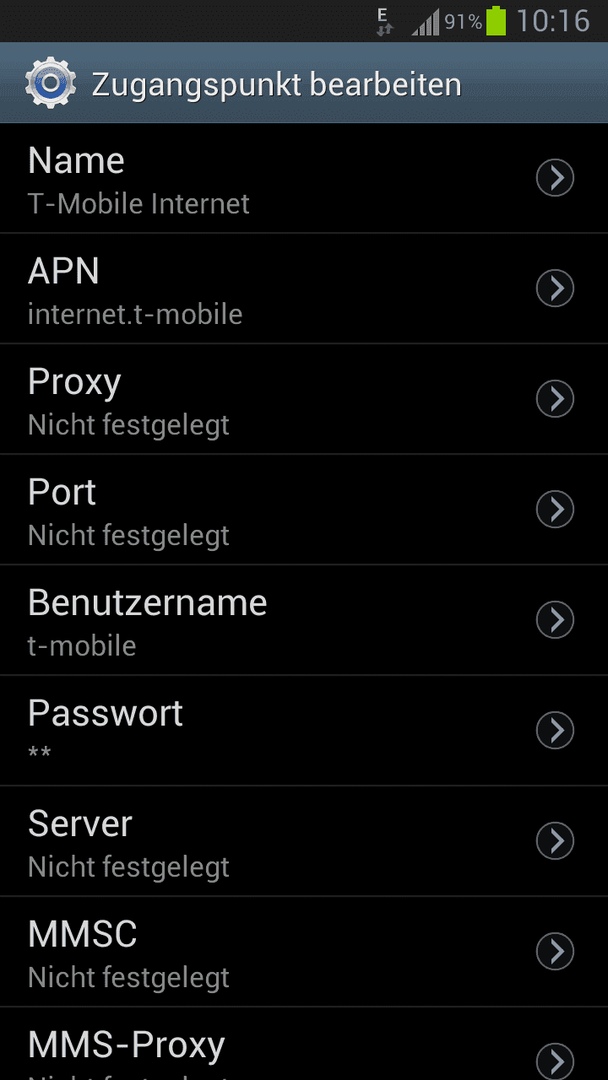The image size is (608, 1080).
Task: Edit the Passwort entry
Action: [304, 730]
